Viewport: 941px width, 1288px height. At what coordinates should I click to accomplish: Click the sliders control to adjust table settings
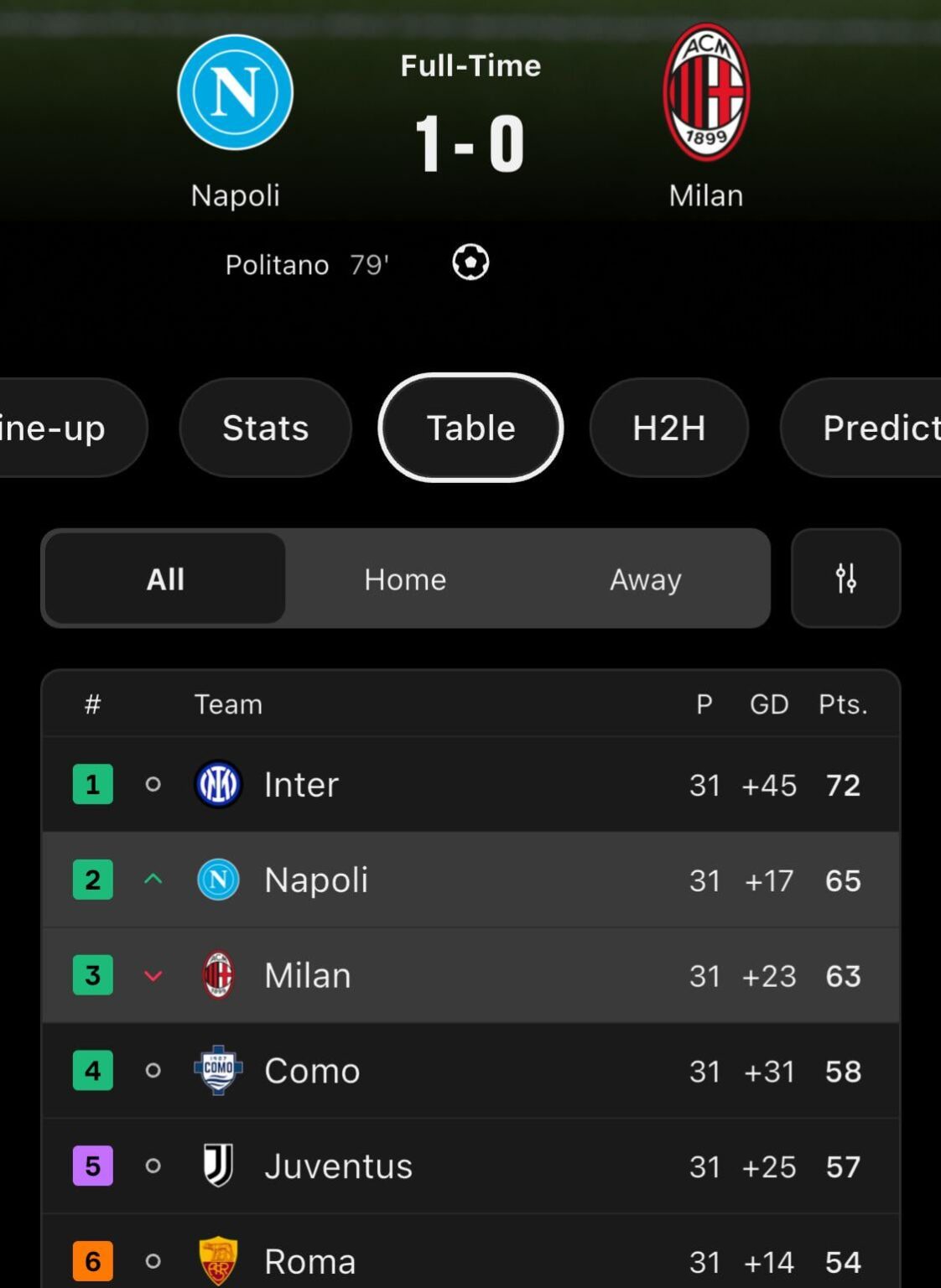(x=845, y=579)
